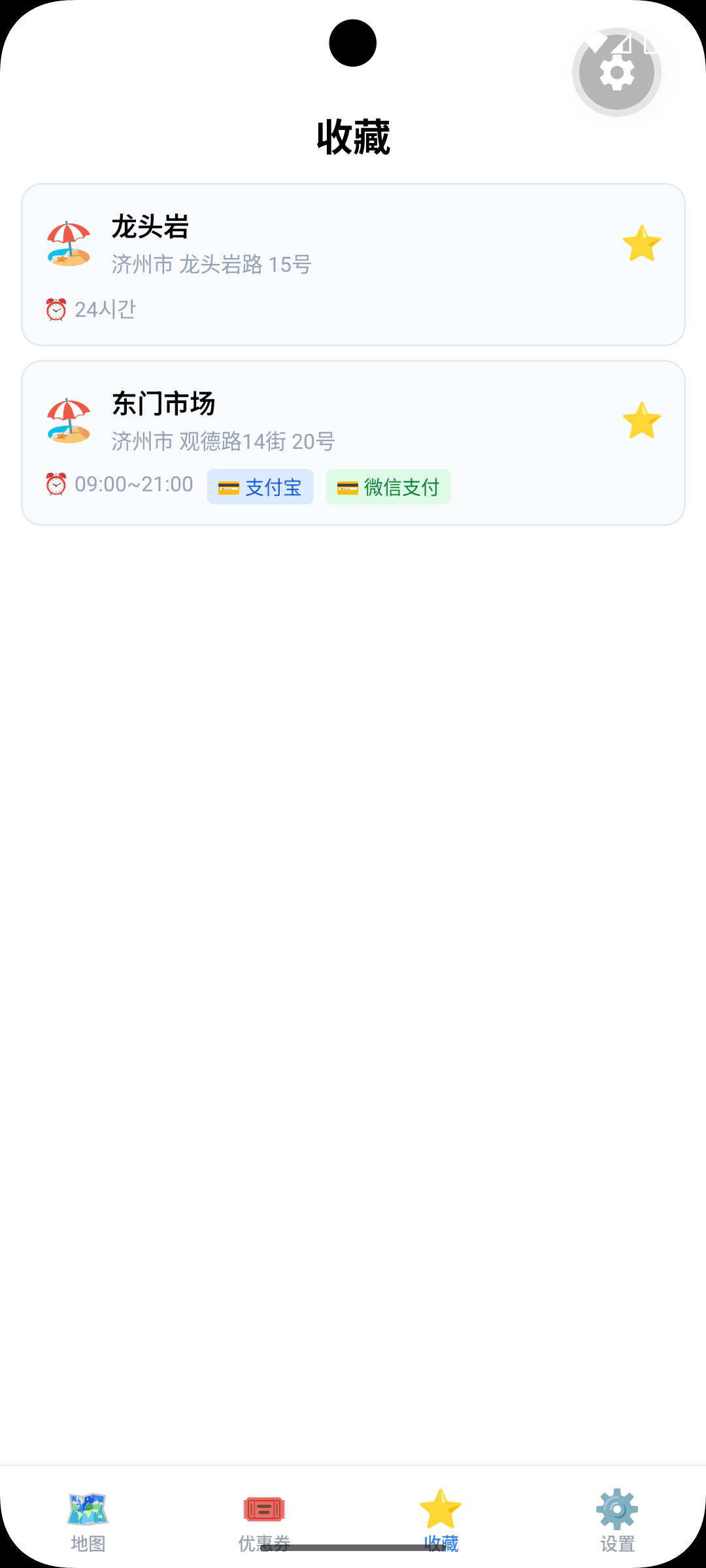Image resolution: width=706 pixels, height=1568 pixels.
Task: Remove 东门市场 from favorites via its star
Action: coord(641,421)
